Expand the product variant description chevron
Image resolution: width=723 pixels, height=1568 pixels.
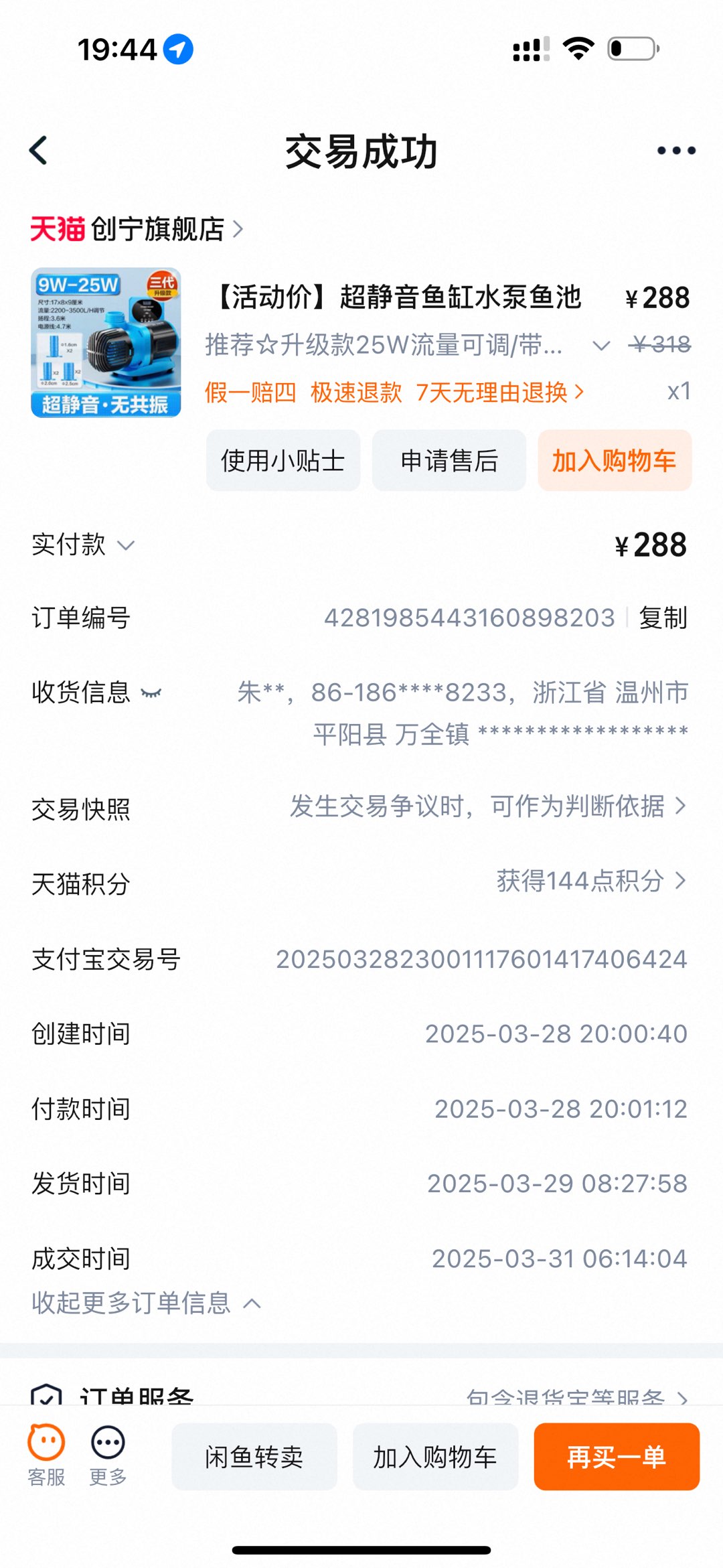[x=601, y=346]
